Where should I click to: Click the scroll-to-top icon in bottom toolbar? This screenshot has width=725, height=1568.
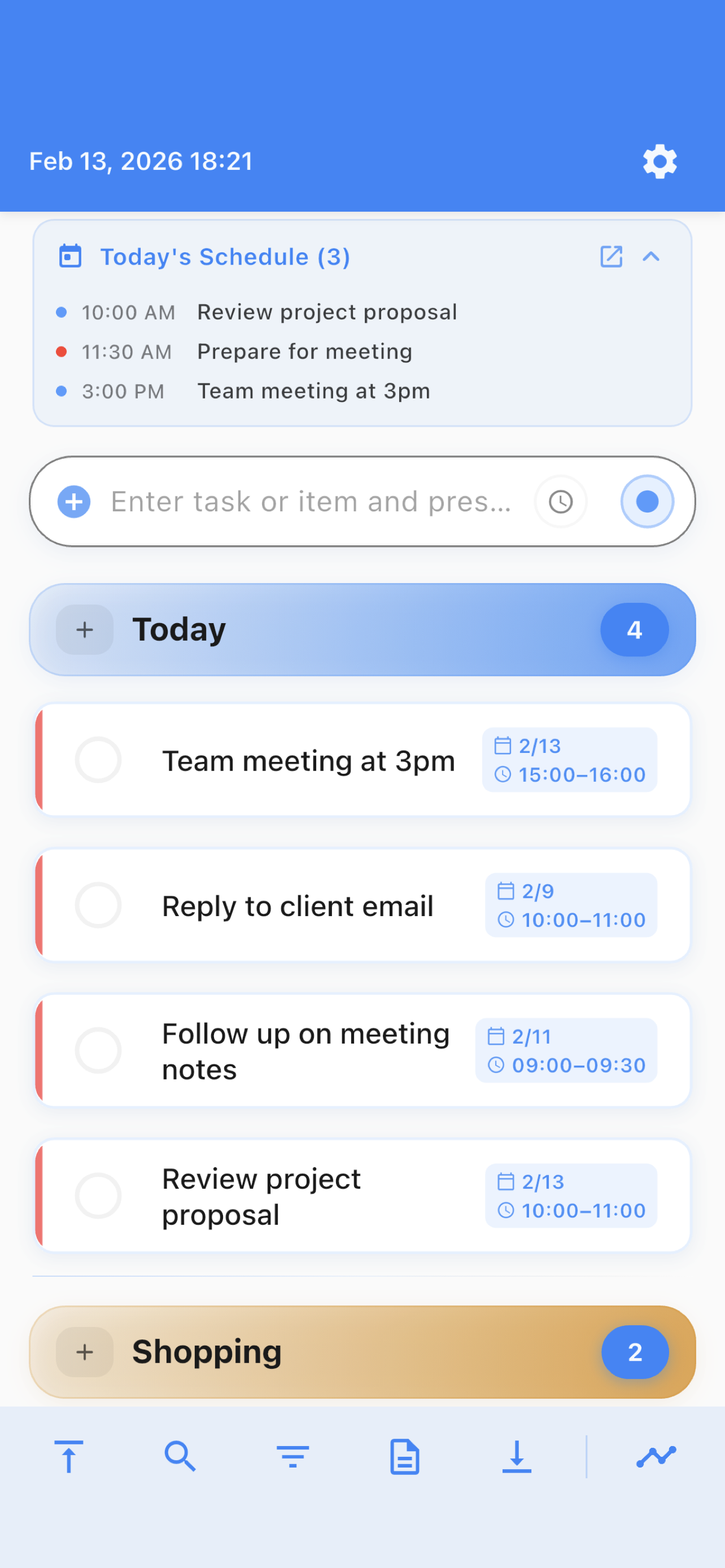pos(69,1457)
